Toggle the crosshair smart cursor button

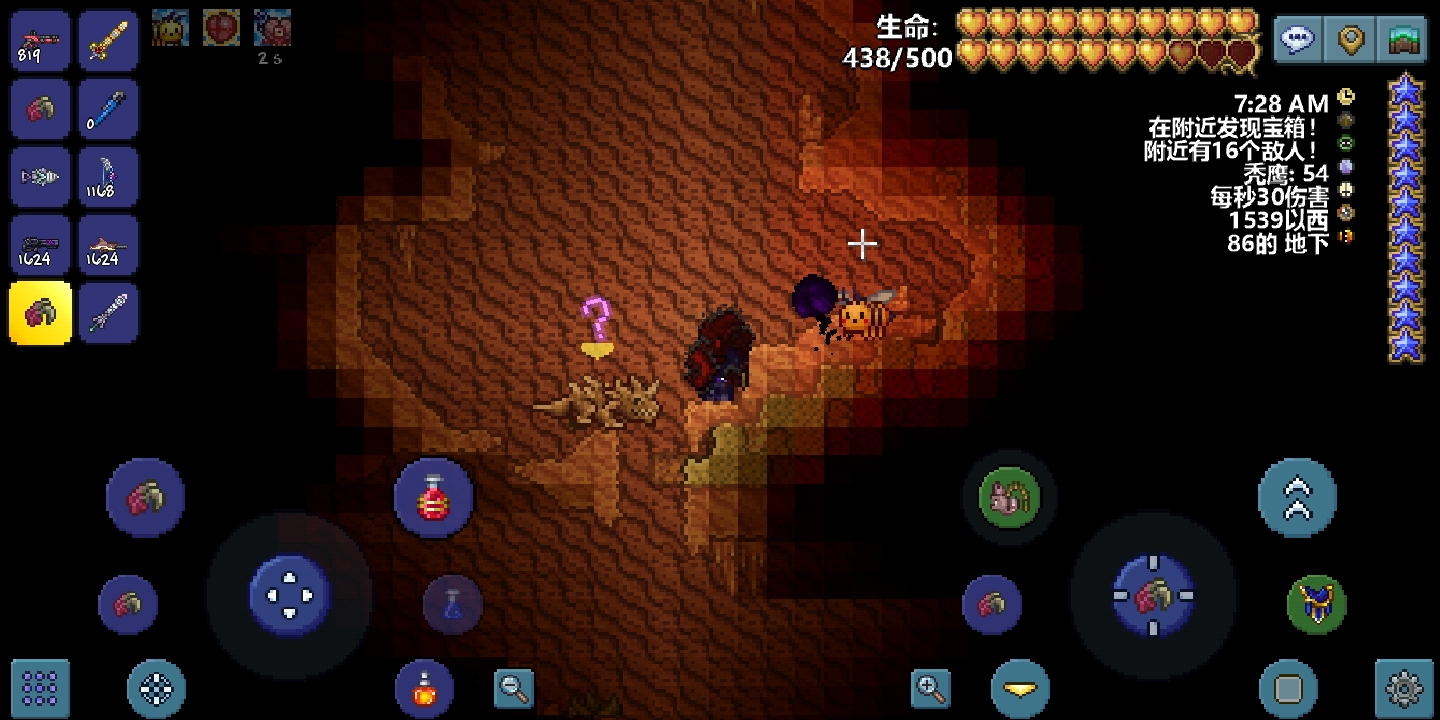[x=157, y=688]
